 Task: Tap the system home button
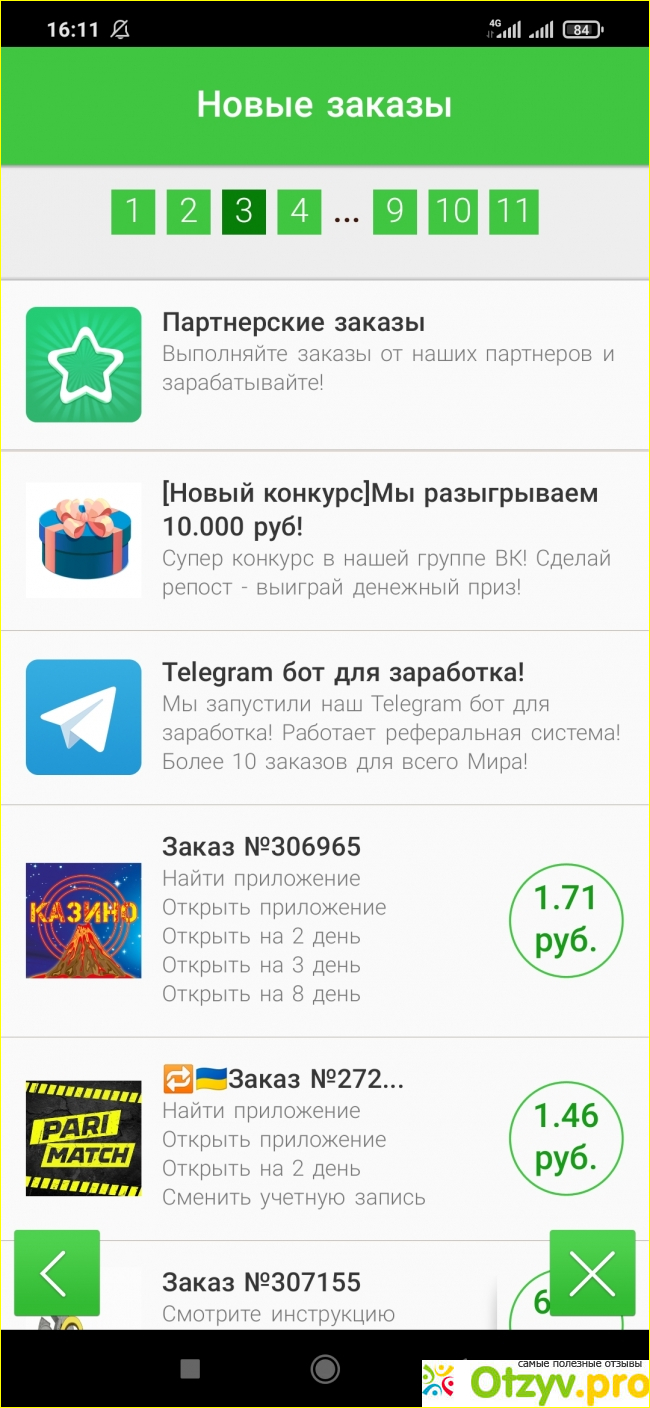pyautogui.click(x=325, y=1368)
